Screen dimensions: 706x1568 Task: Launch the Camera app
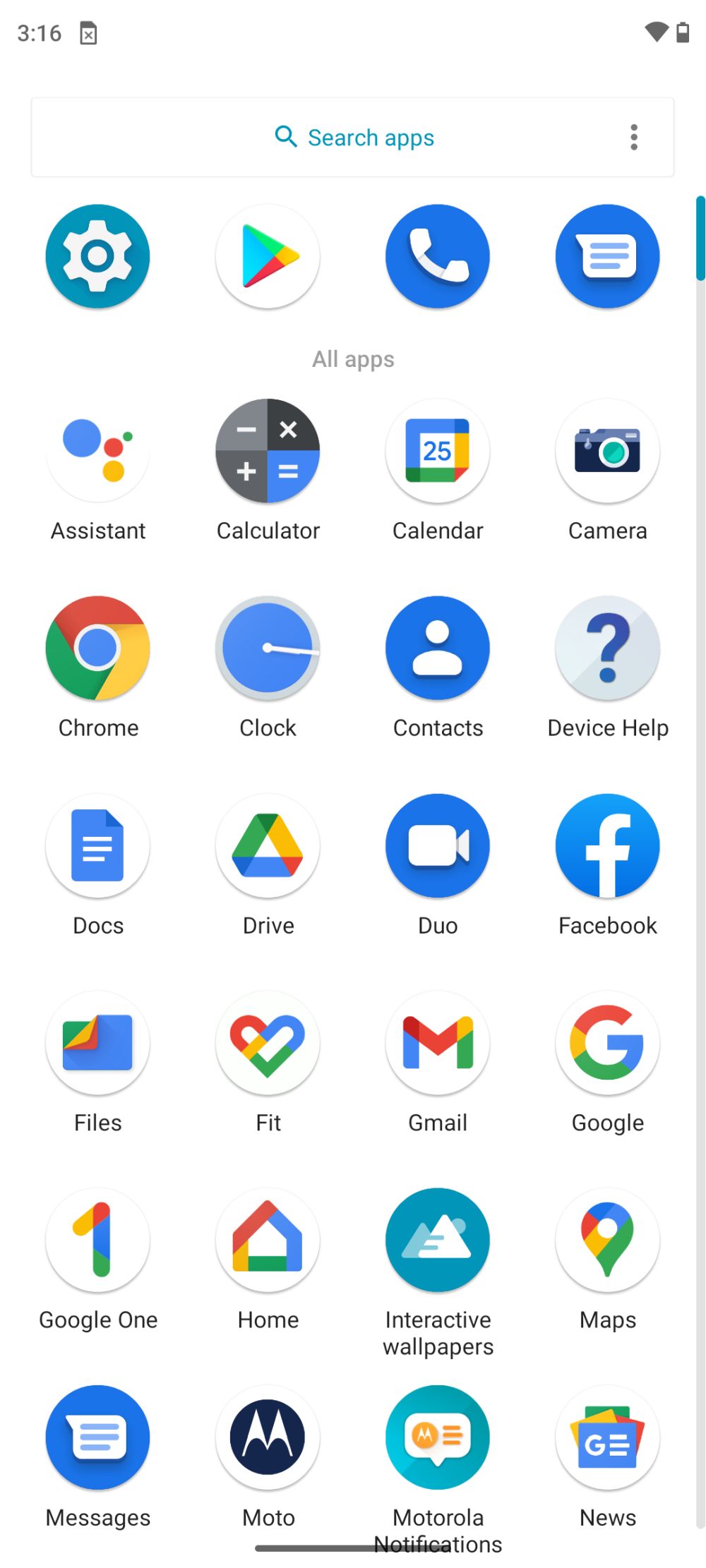pos(607,451)
